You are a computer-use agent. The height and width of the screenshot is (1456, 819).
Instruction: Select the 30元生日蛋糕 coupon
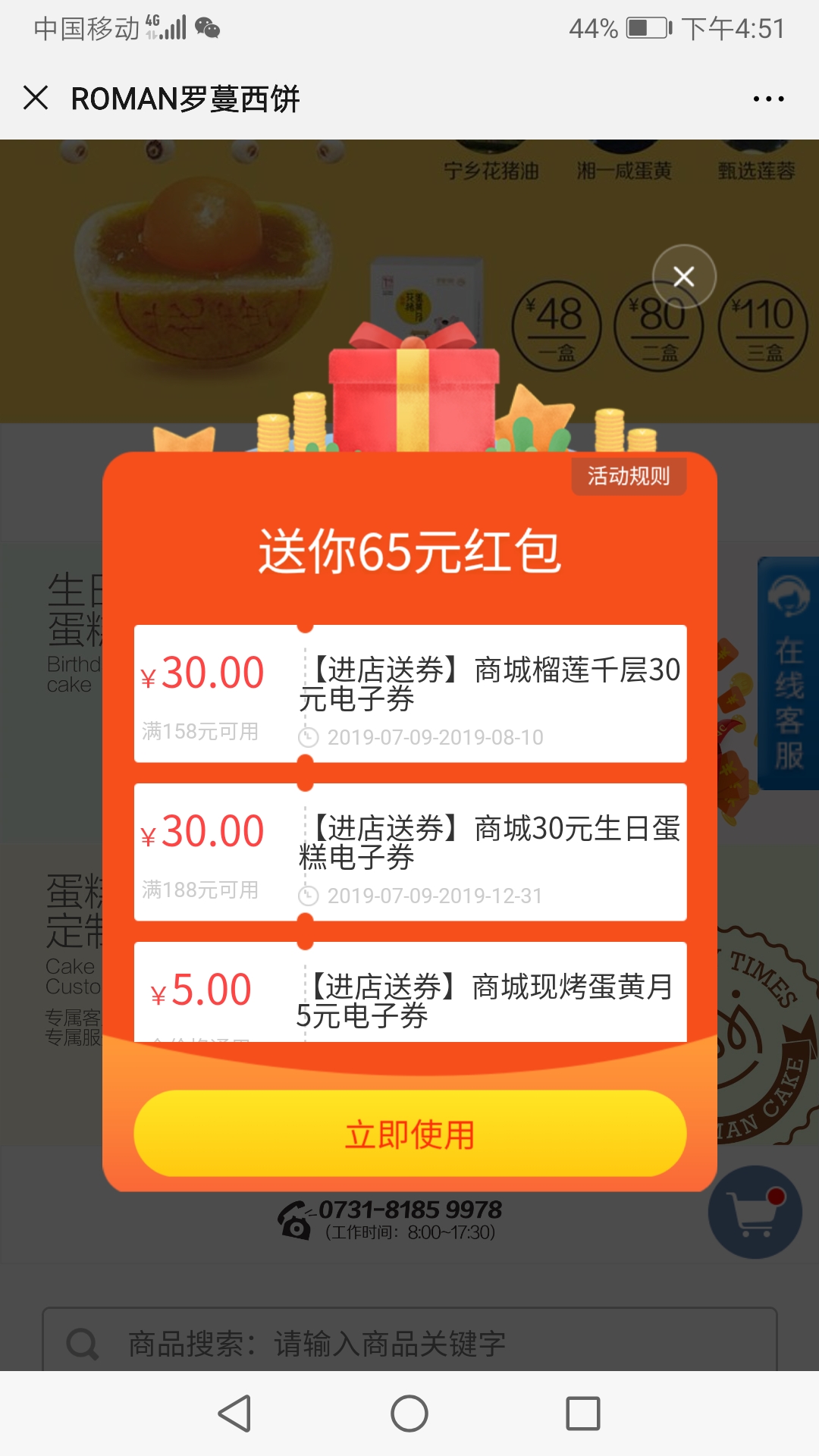(410, 852)
